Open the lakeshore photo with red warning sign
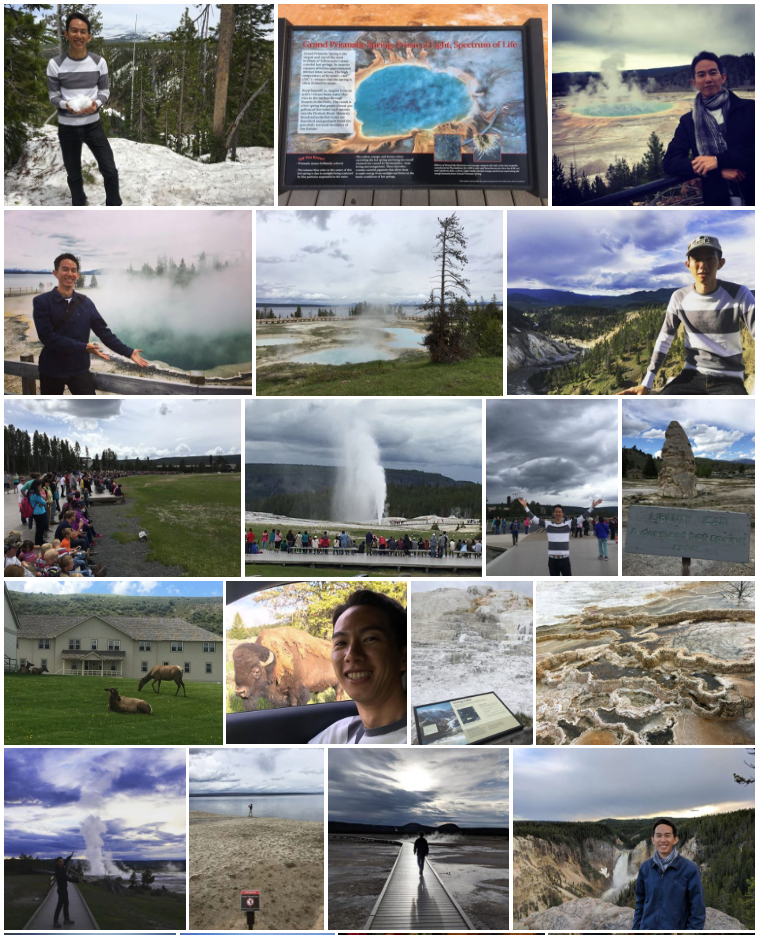 coord(256,838)
